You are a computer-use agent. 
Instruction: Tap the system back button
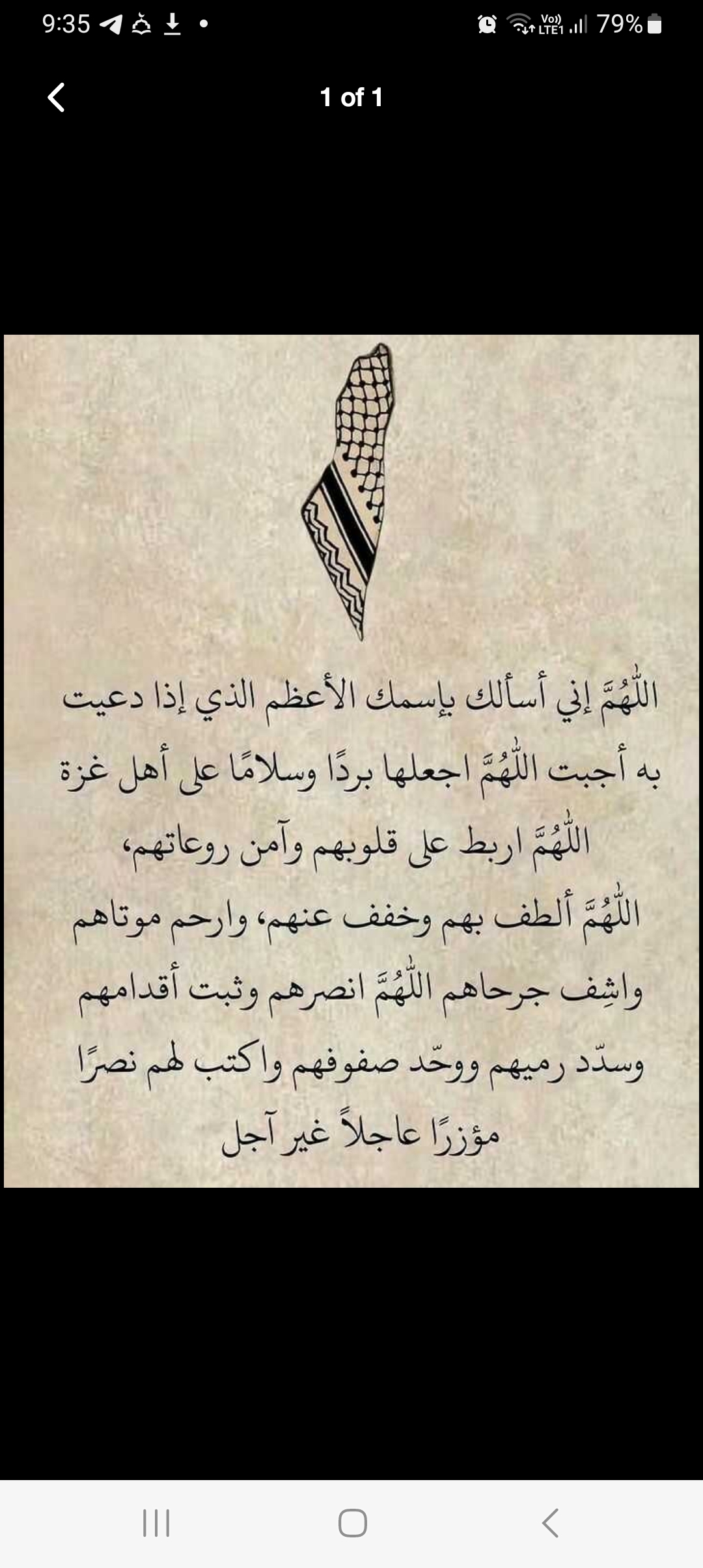coord(550,1523)
